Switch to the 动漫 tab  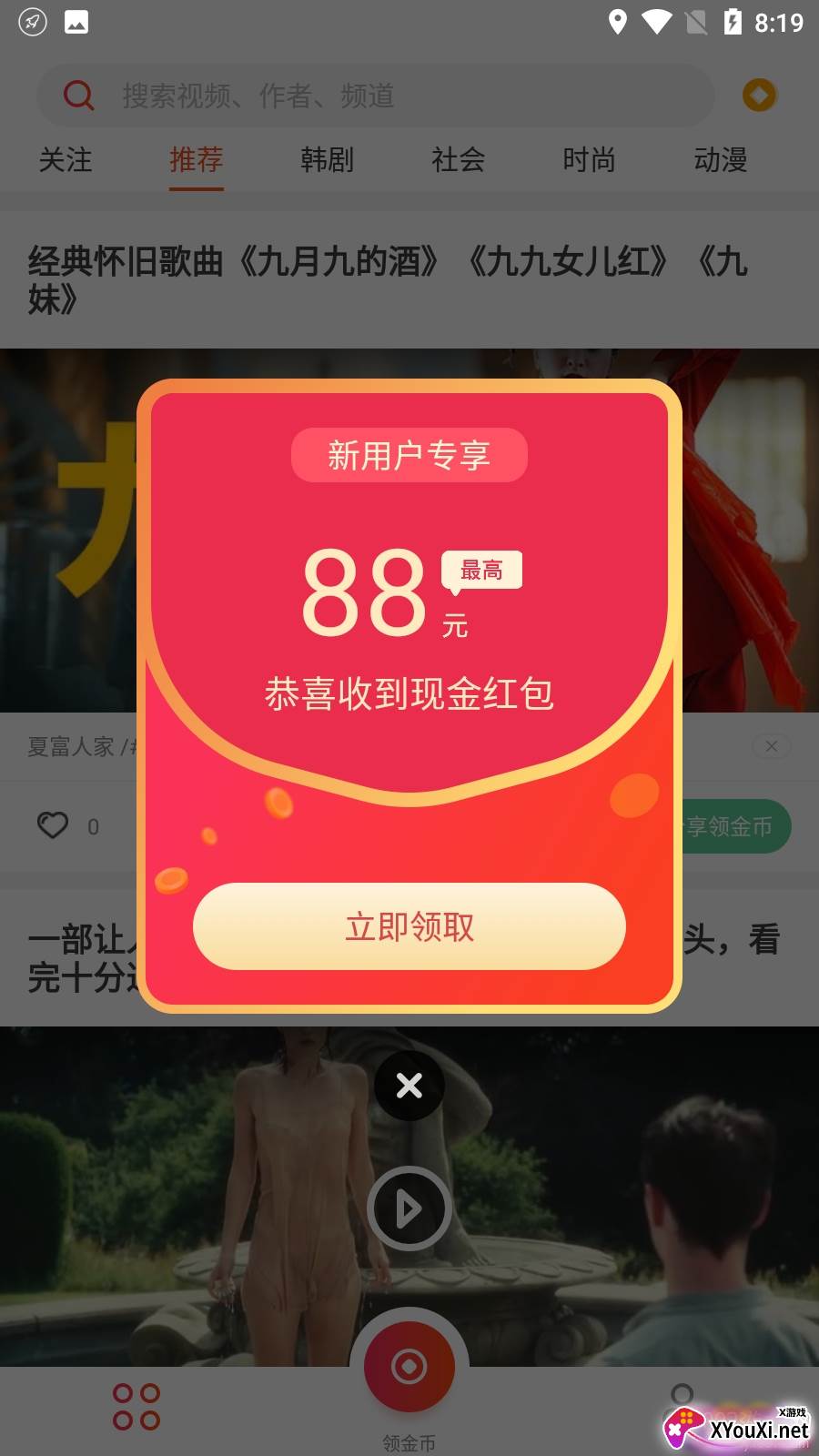720,160
